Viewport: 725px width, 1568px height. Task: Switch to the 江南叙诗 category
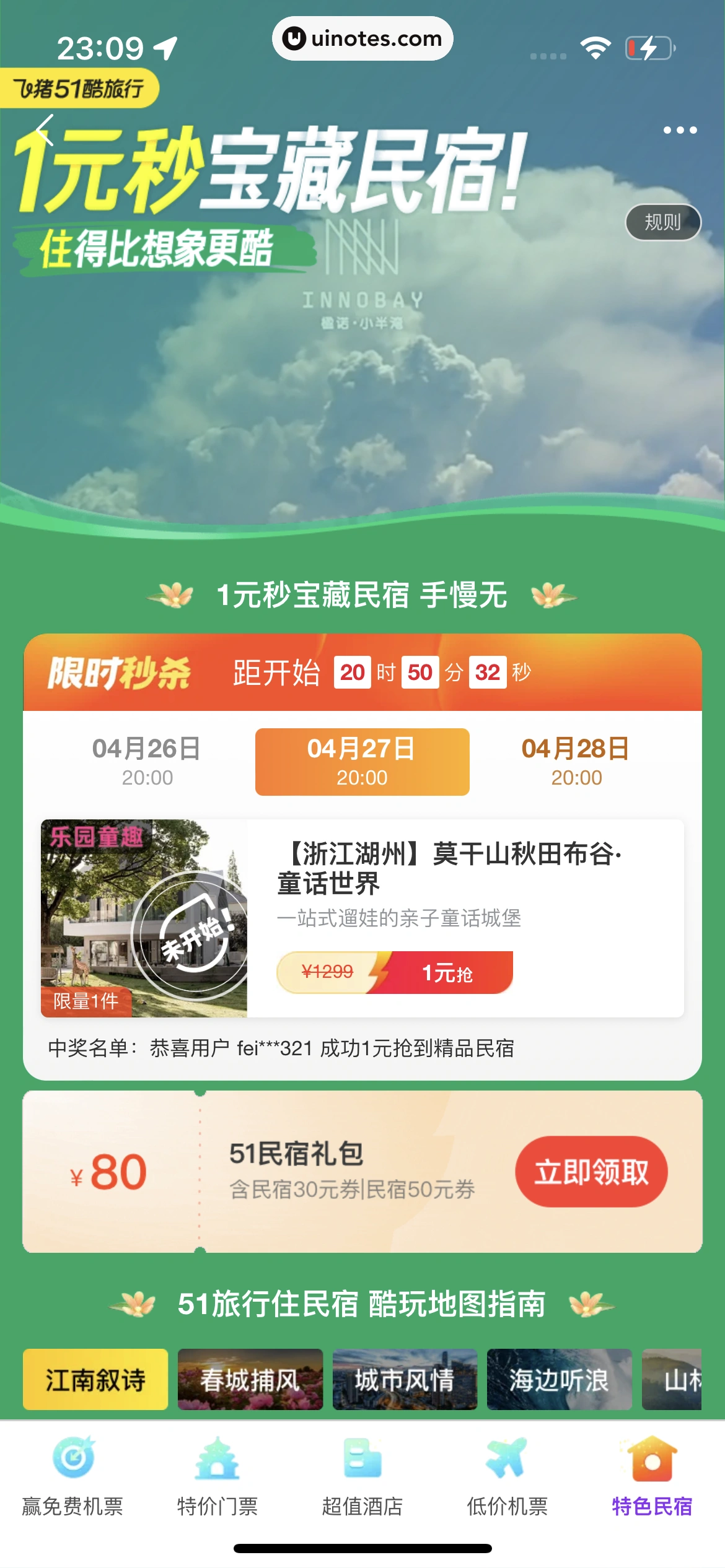click(95, 1380)
